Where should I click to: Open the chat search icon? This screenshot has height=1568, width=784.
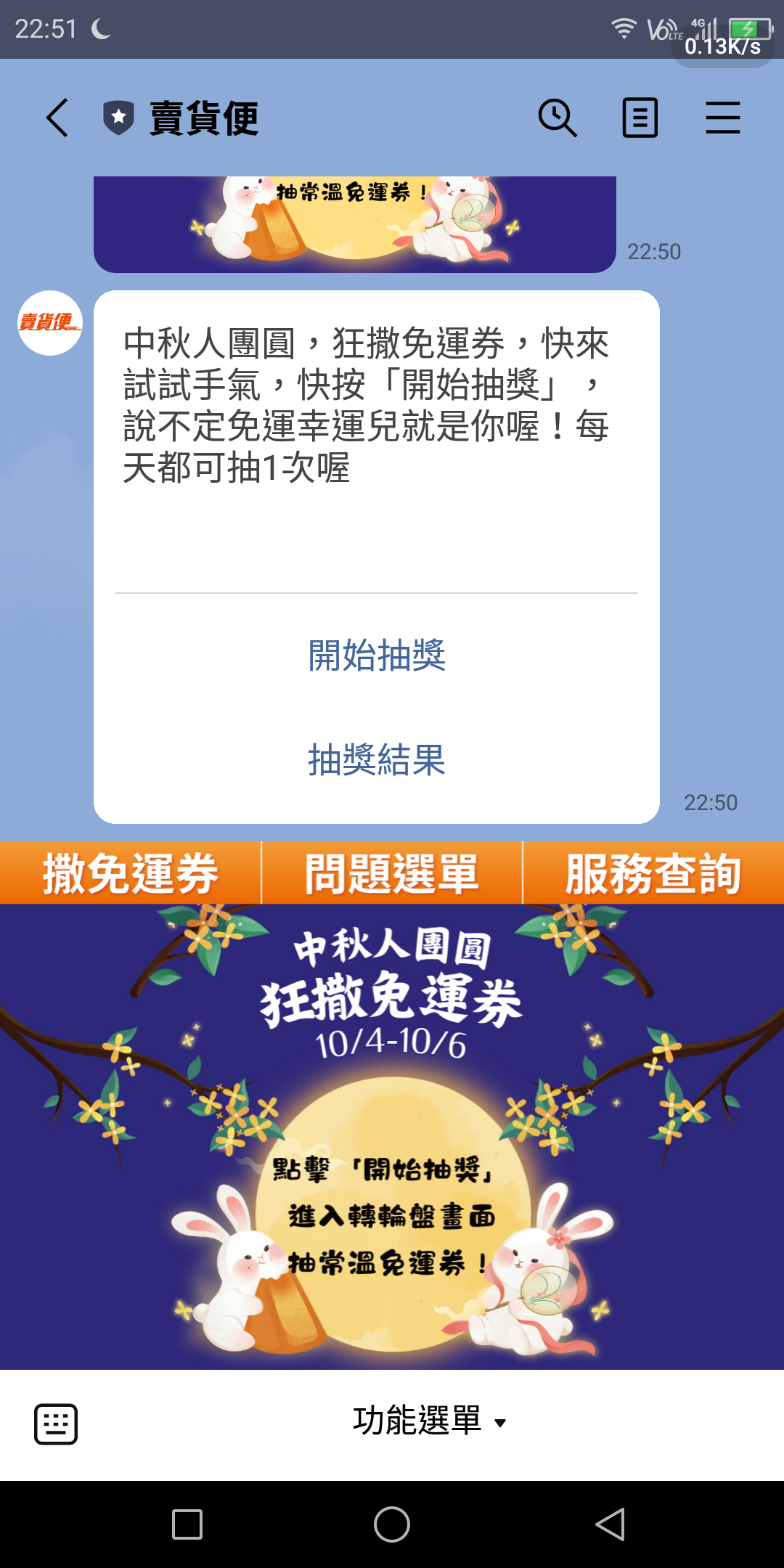pos(557,118)
